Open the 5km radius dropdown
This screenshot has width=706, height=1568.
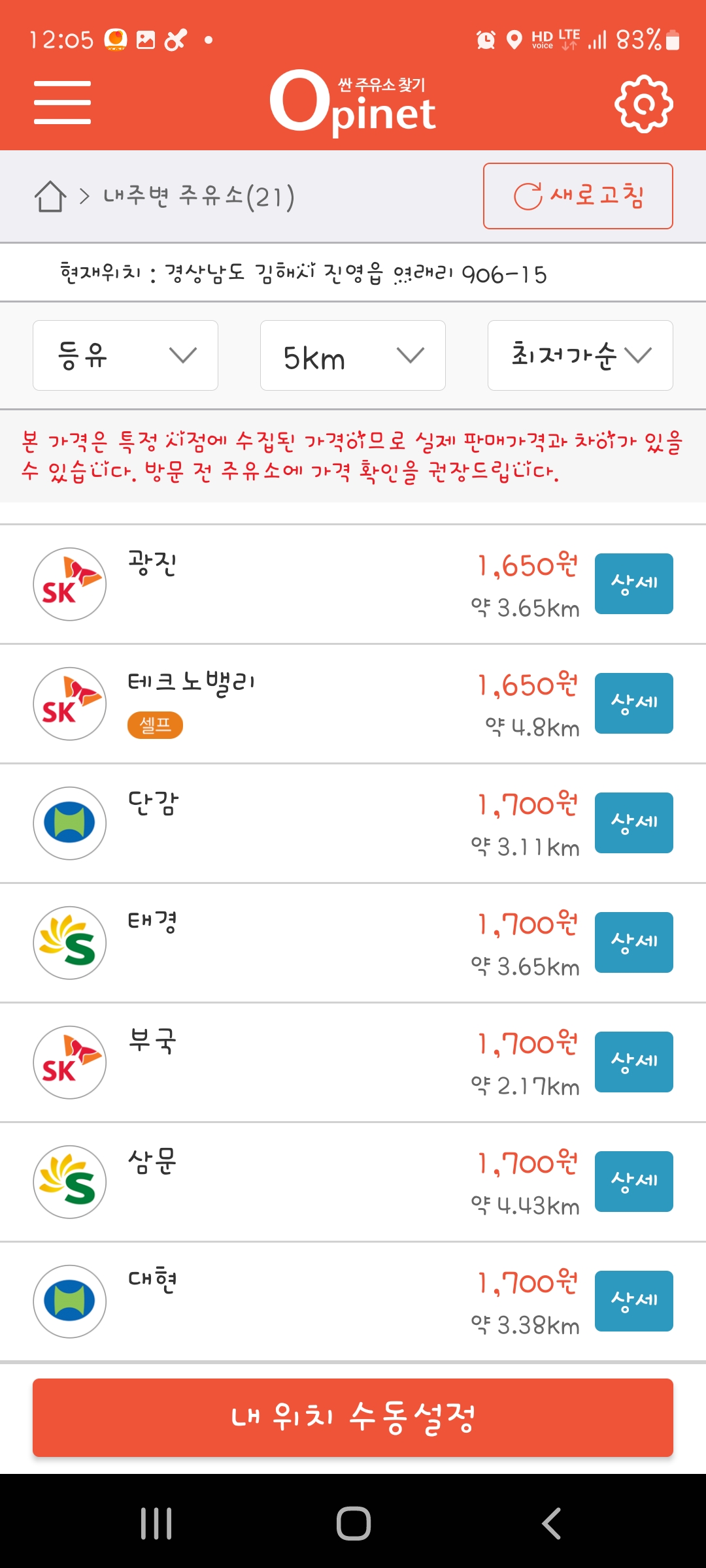353,355
